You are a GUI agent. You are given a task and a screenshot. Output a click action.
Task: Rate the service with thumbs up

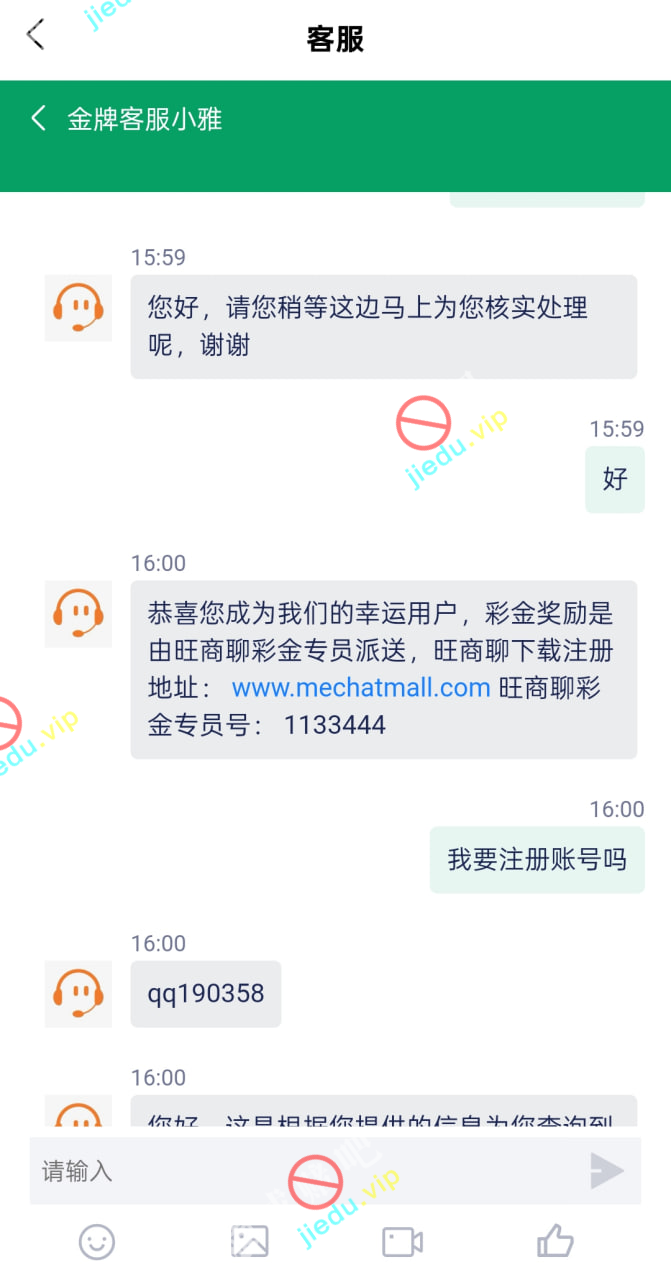555,1242
